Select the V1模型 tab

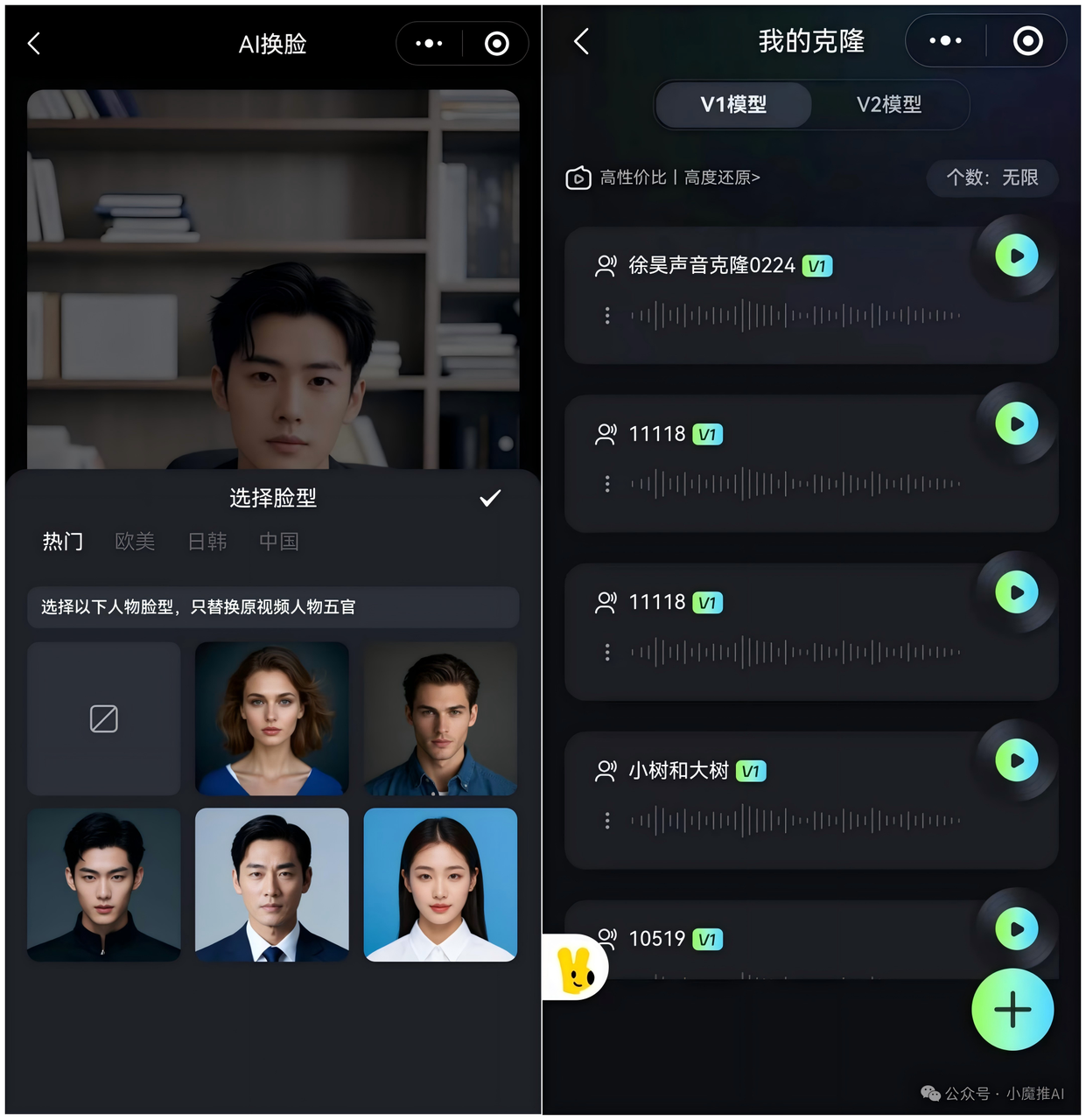(733, 105)
